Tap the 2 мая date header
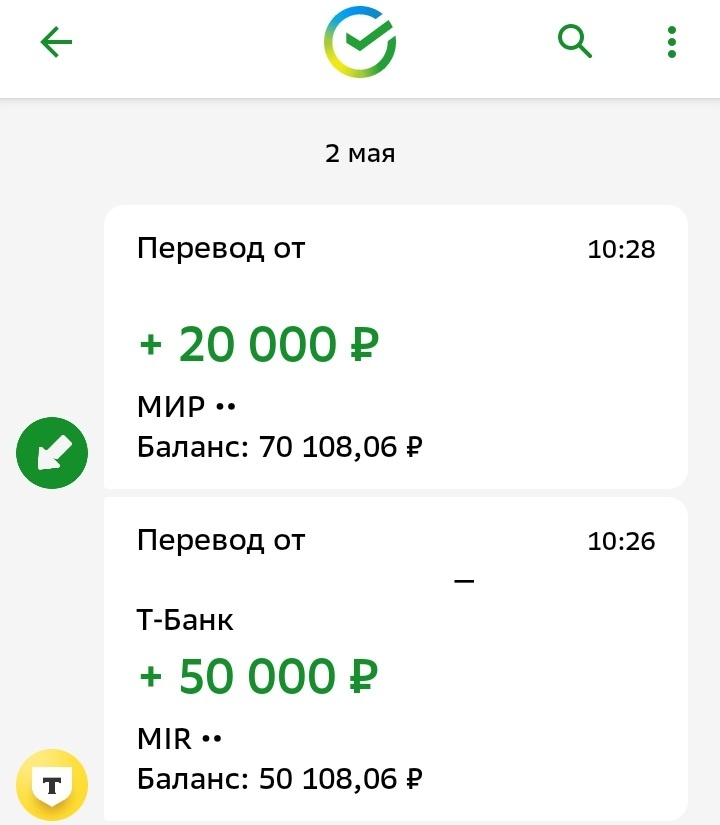Viewport: 720px width, 825px height. coord(360,153)
